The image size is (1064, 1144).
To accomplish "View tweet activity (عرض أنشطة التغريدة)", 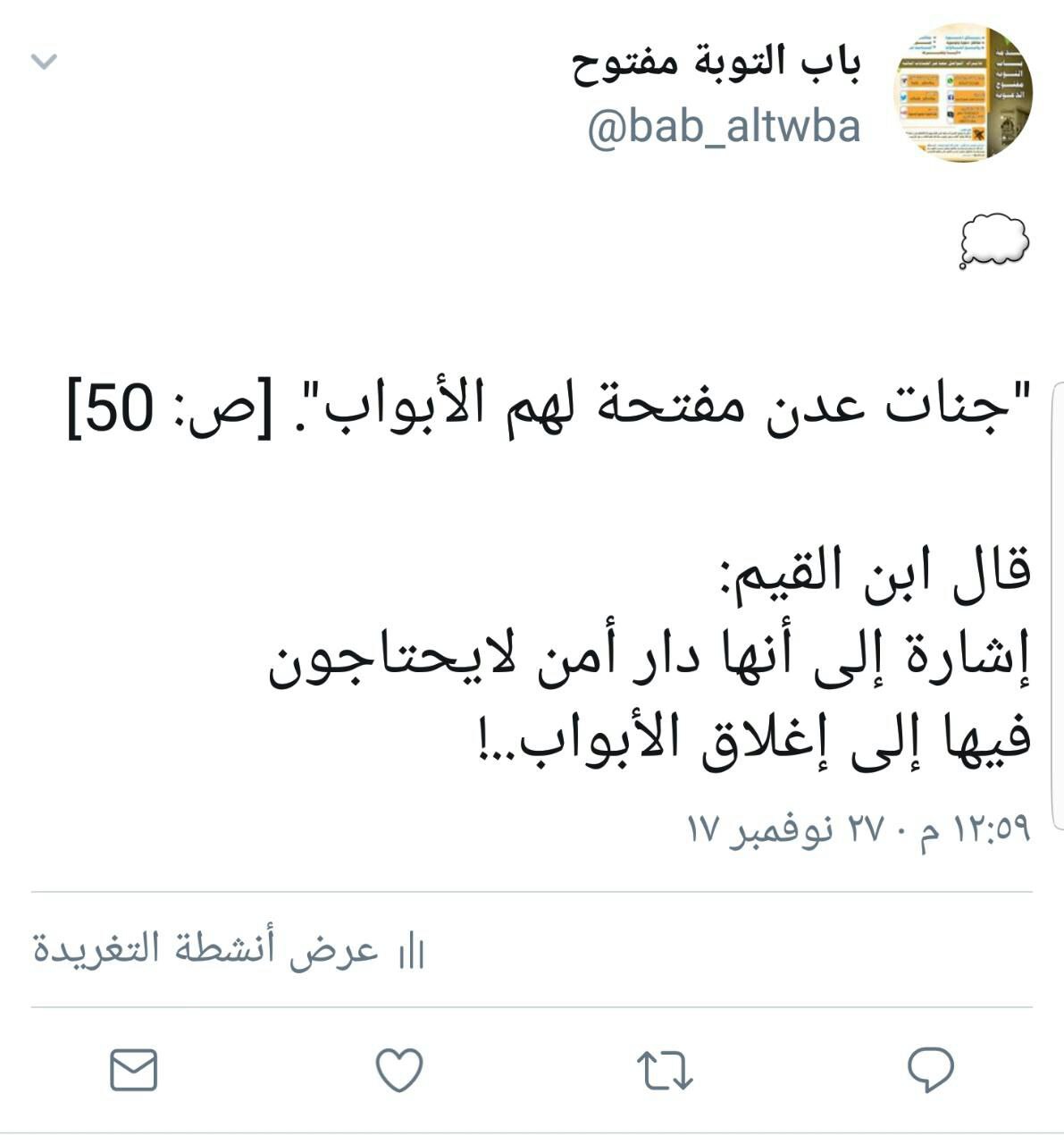I will [x=229, y=951].
